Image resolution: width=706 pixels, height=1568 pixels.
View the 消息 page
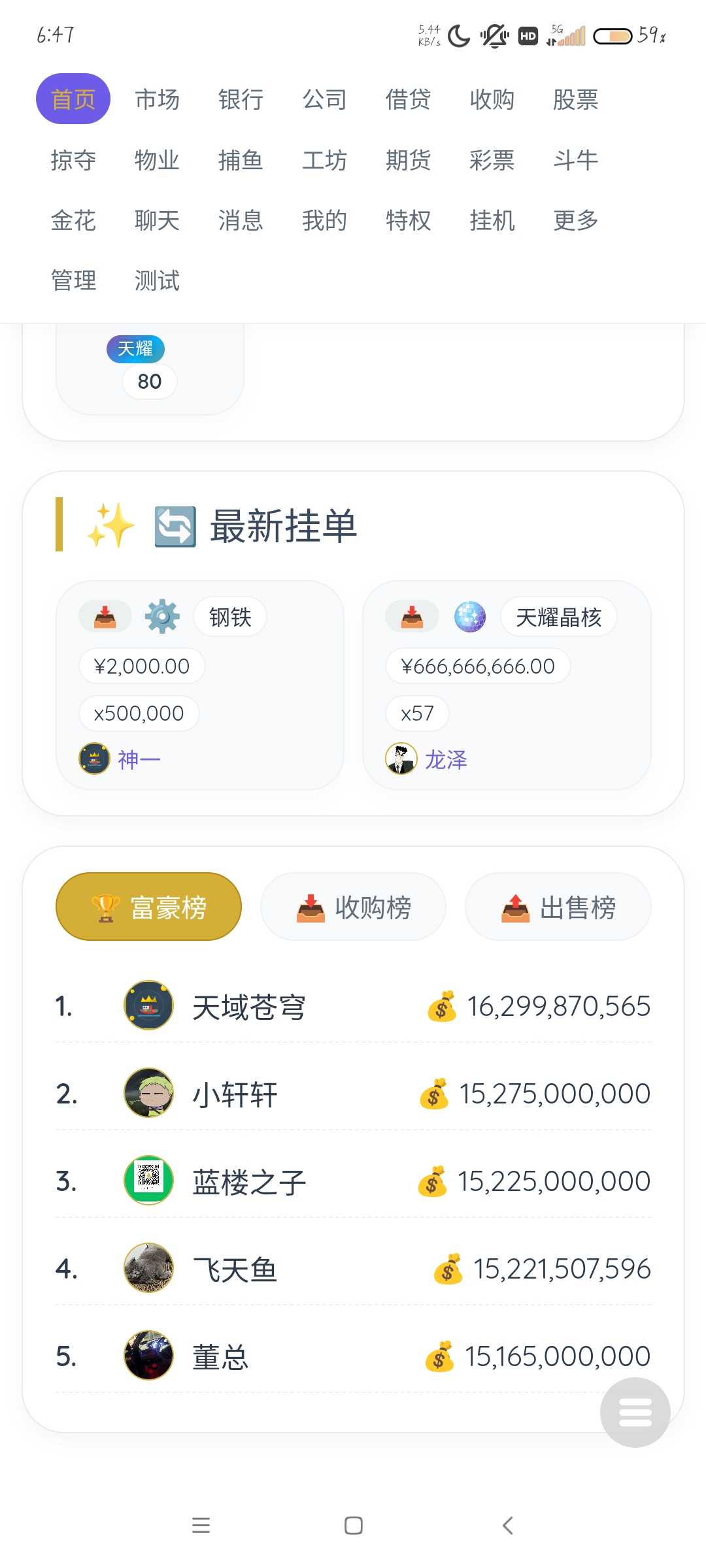click(241, 220)
